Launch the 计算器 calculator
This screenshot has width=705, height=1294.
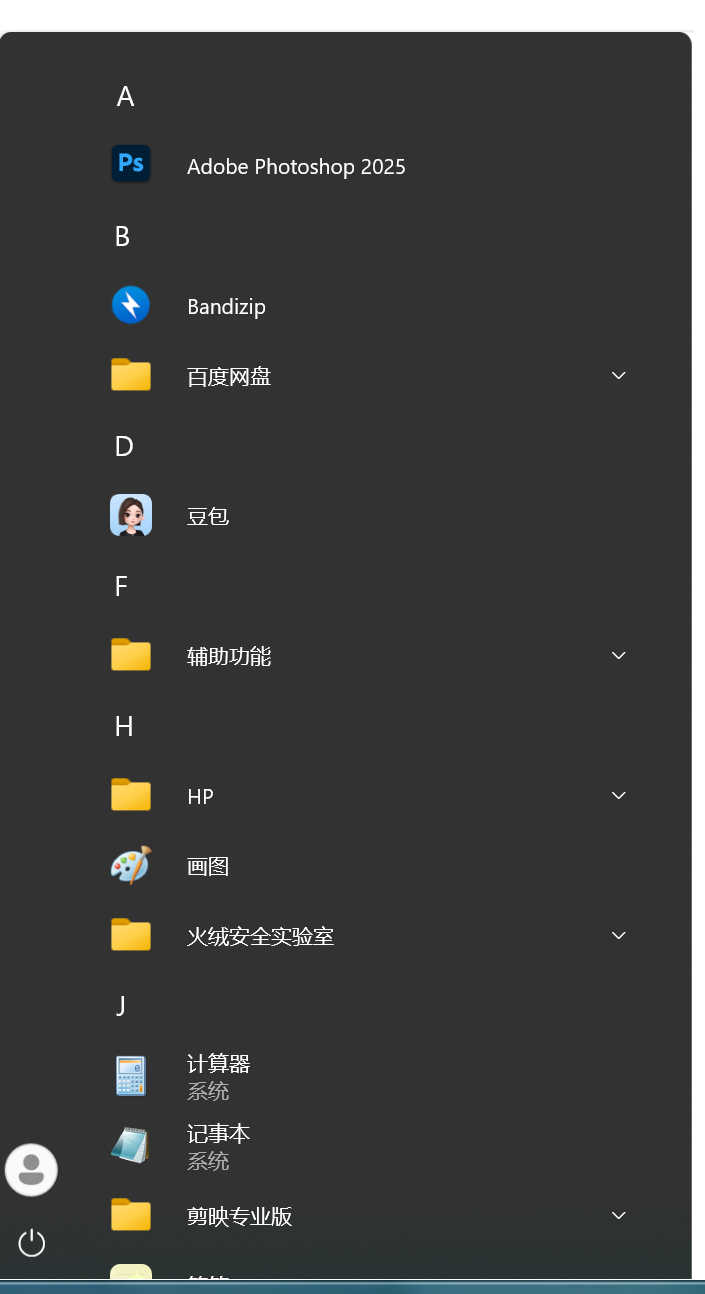[x=218, y=1076]
